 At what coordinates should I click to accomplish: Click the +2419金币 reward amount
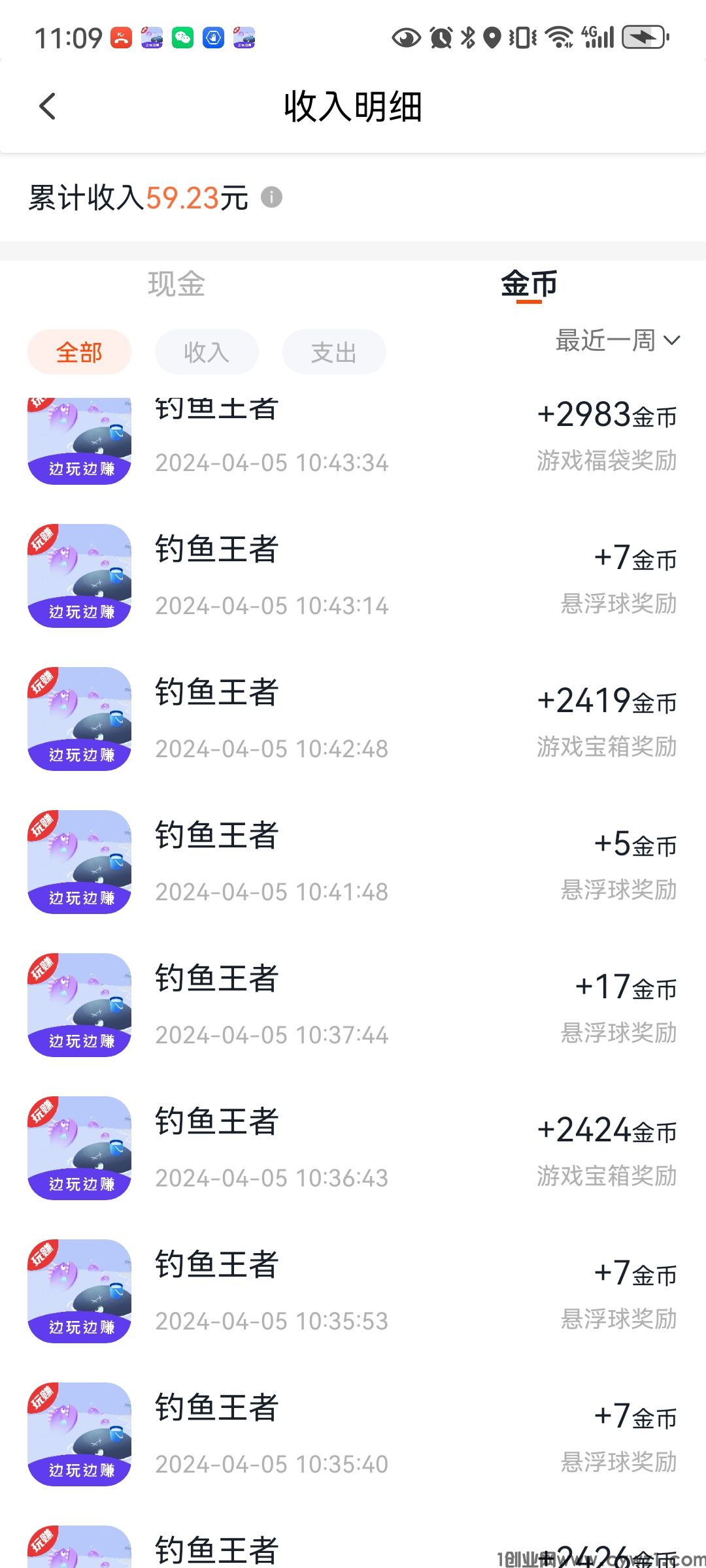point(609,701)
